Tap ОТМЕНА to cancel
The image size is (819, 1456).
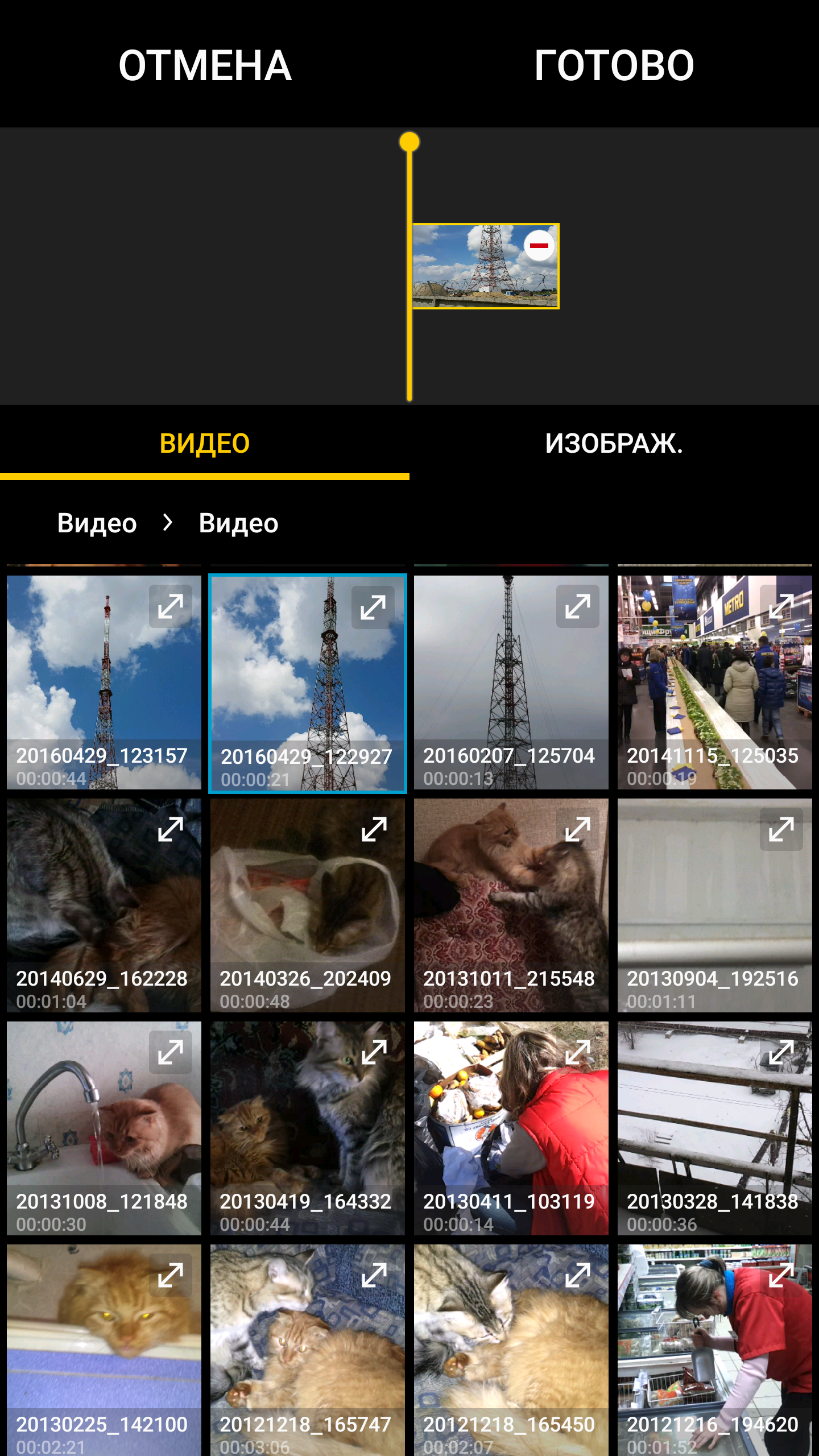point(205,65)
